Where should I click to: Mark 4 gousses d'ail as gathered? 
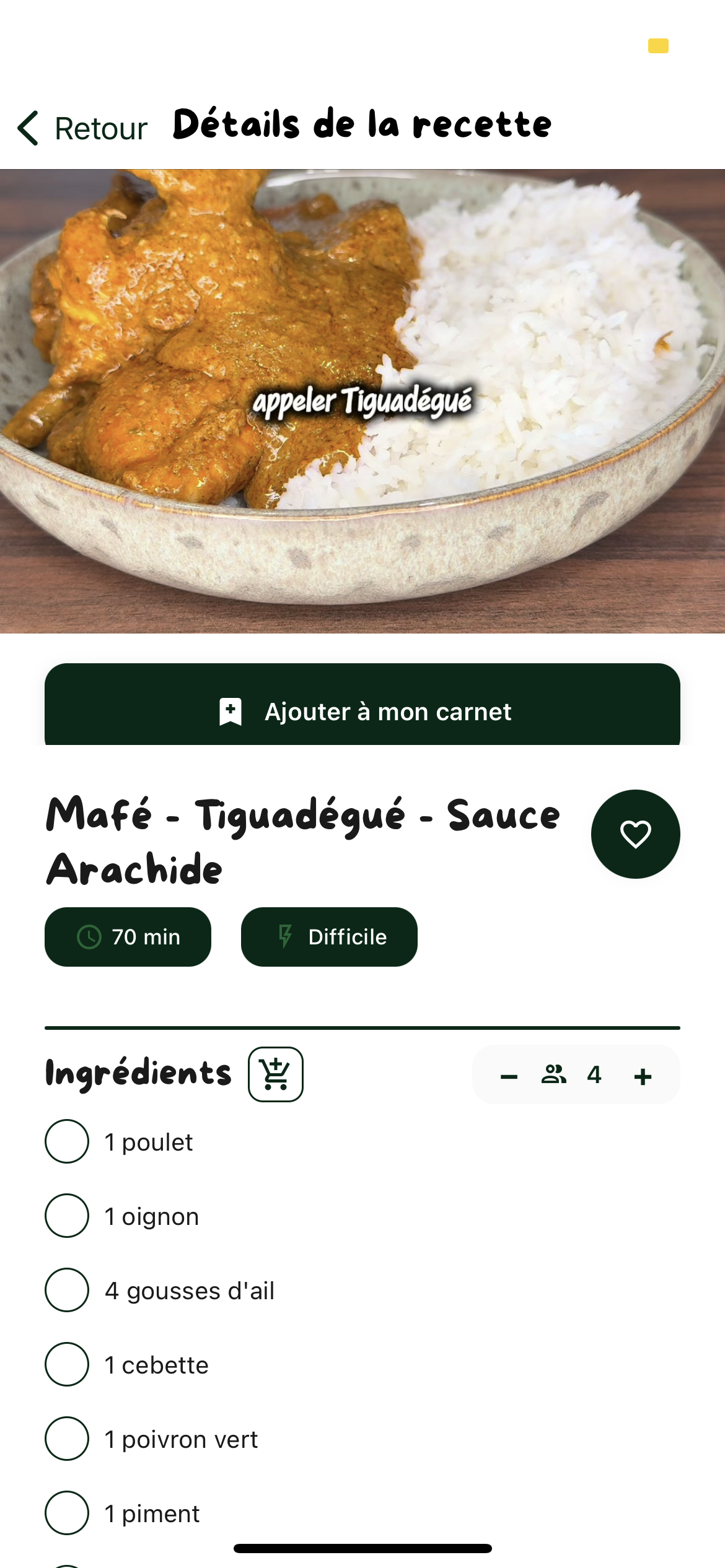click(66, 1290)
